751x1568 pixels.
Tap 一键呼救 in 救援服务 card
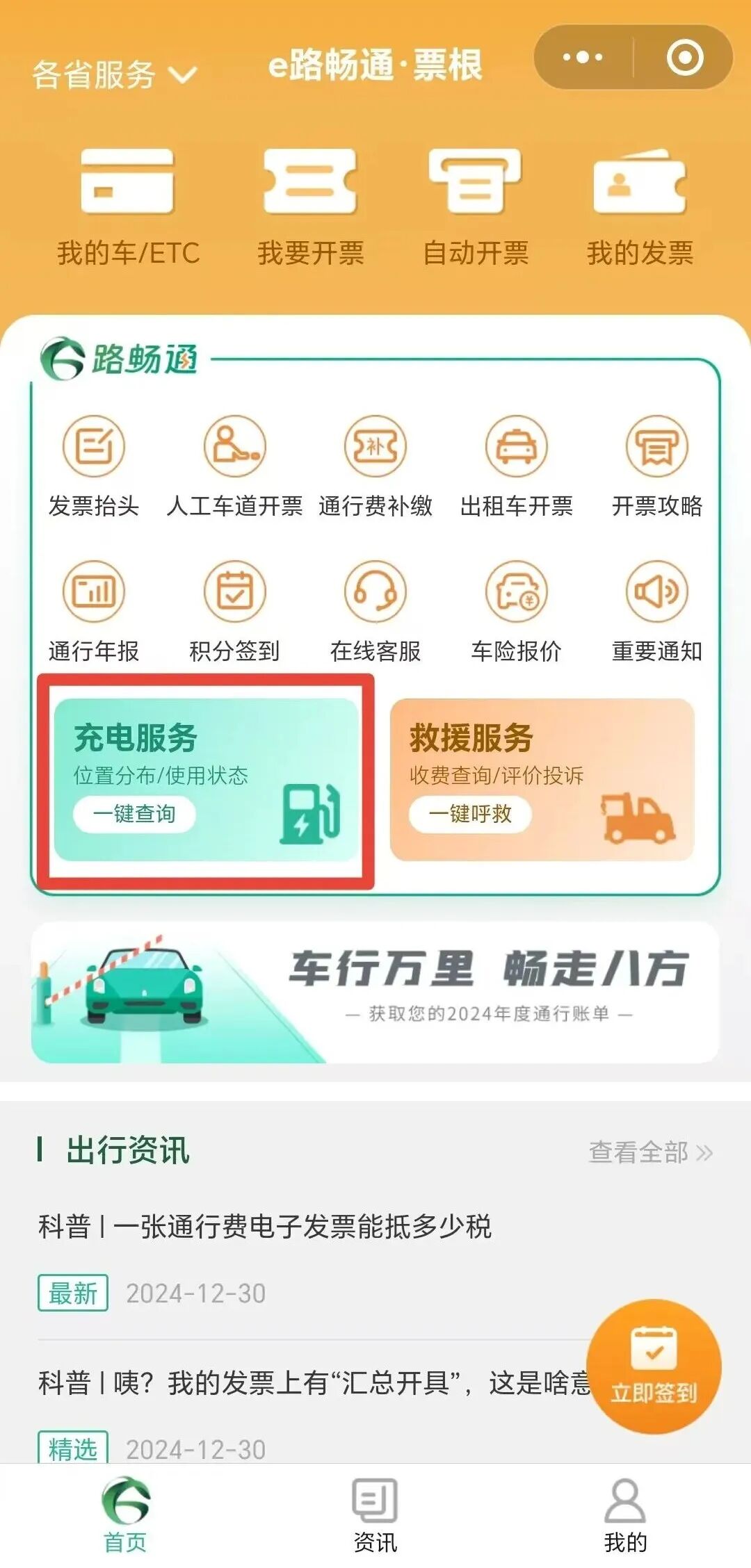(x=470, y=814)
